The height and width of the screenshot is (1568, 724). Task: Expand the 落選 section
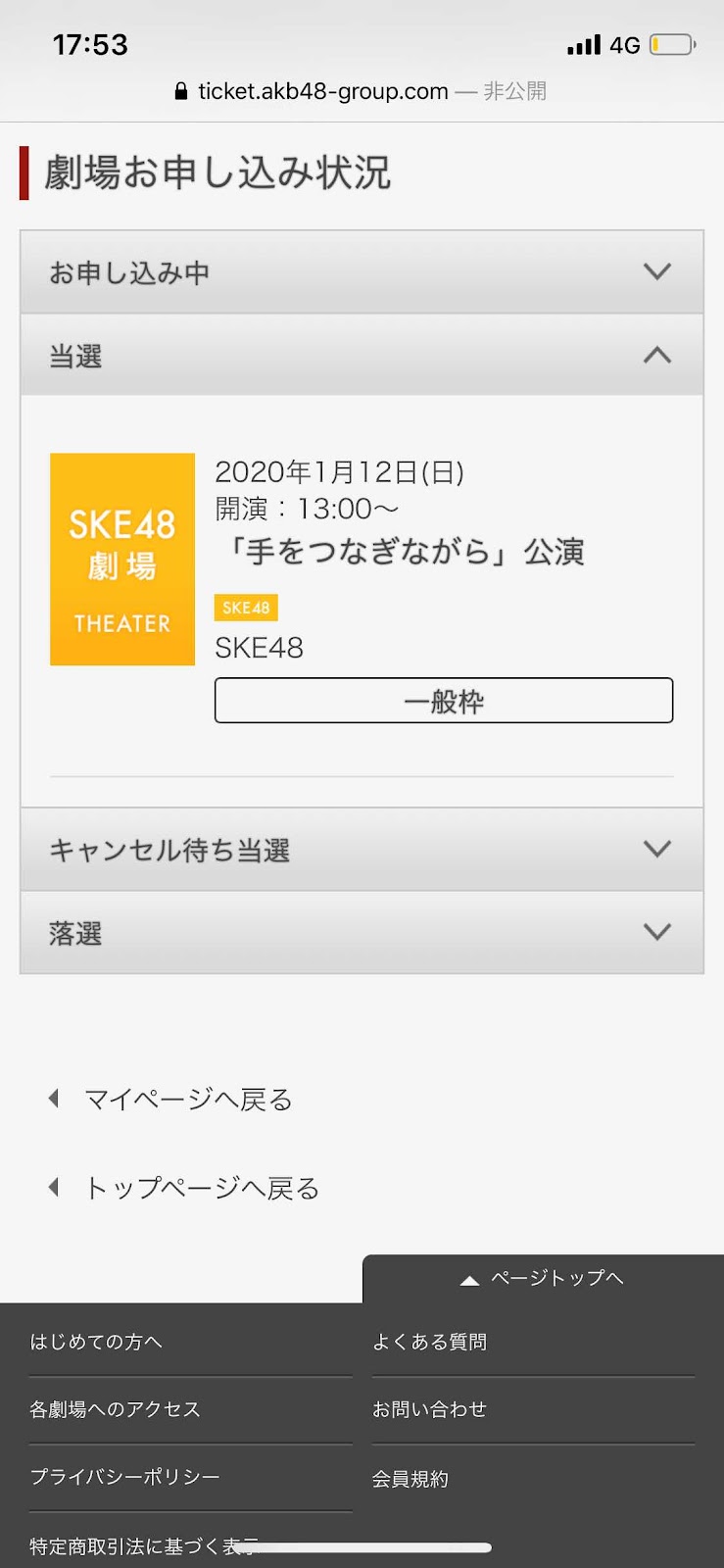[x=362, y=933]
